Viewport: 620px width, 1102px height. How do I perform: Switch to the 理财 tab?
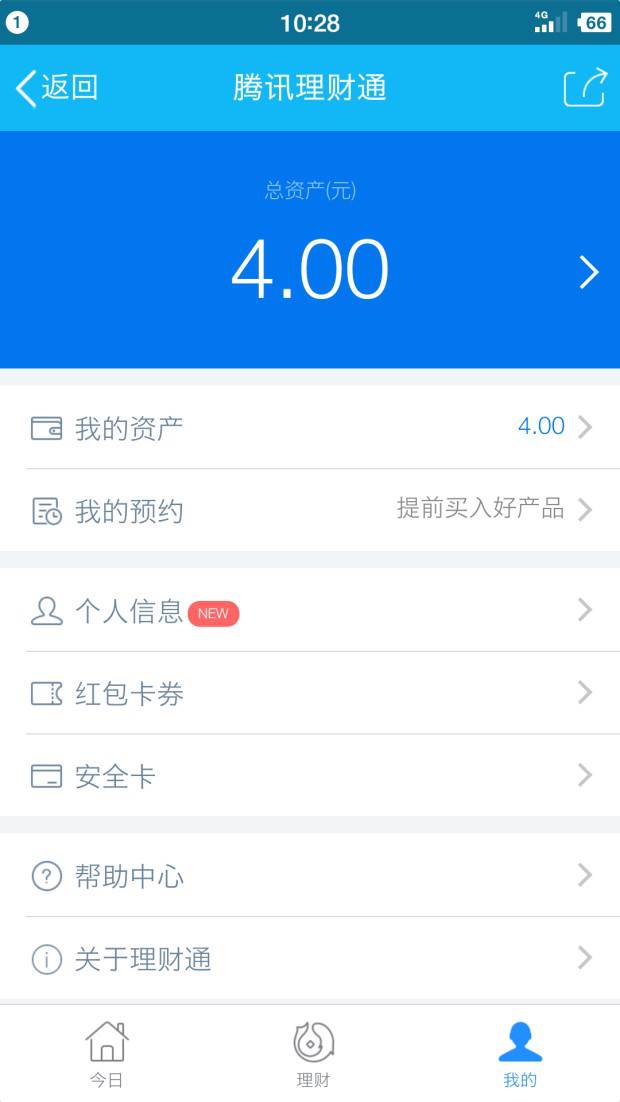313,1054
